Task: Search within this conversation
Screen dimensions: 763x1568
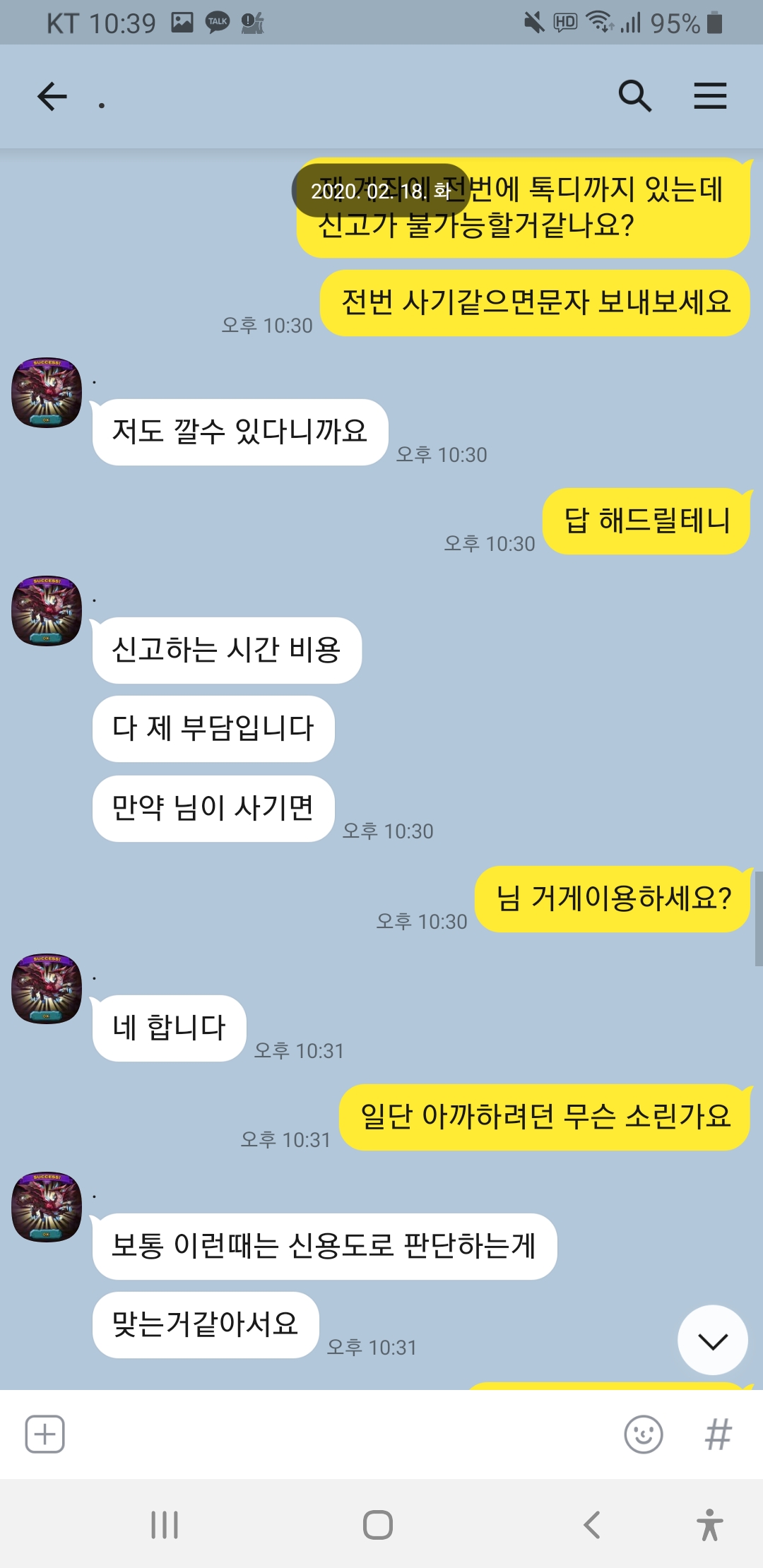Action: pos(634,96)
